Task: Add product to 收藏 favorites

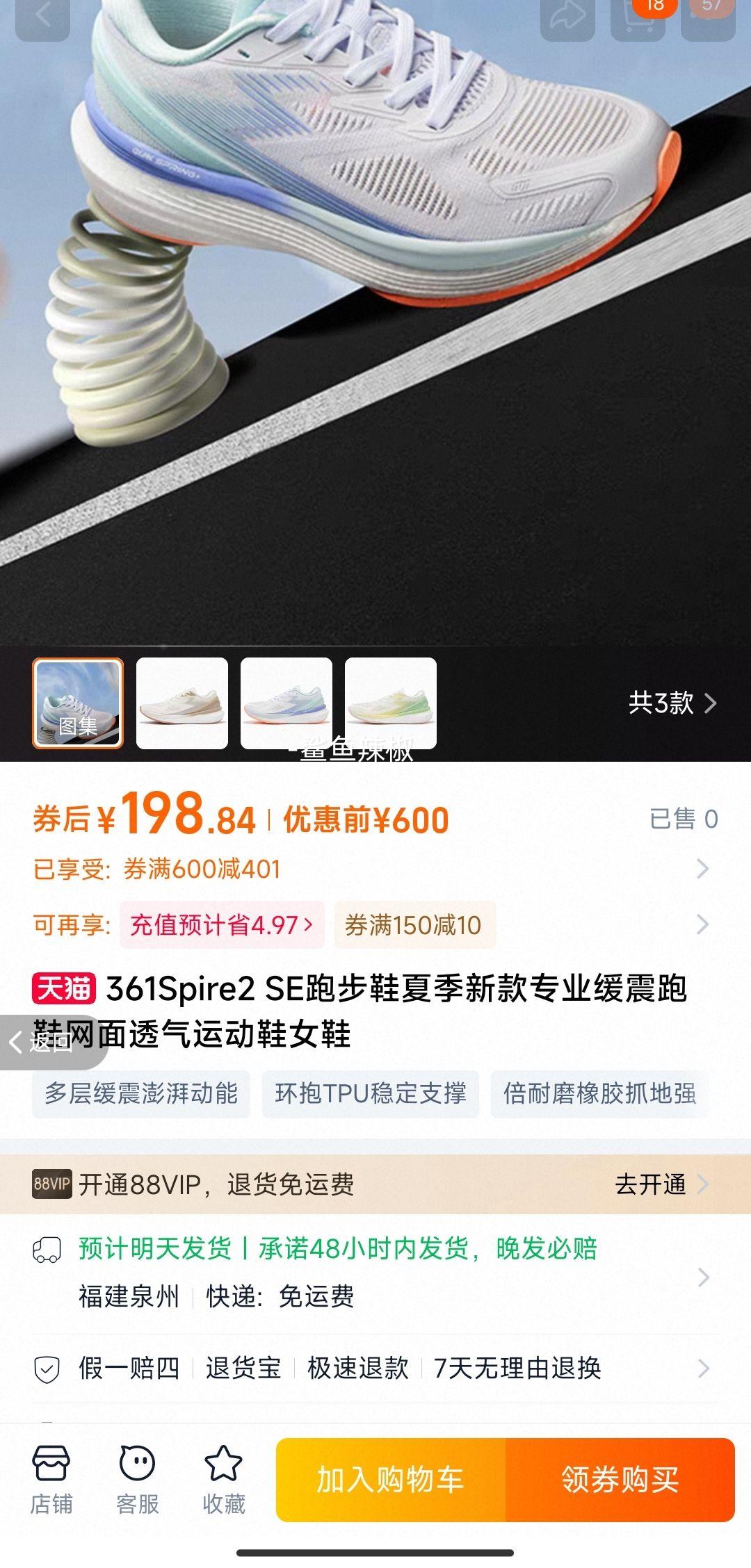Action: pos(223,1479)
